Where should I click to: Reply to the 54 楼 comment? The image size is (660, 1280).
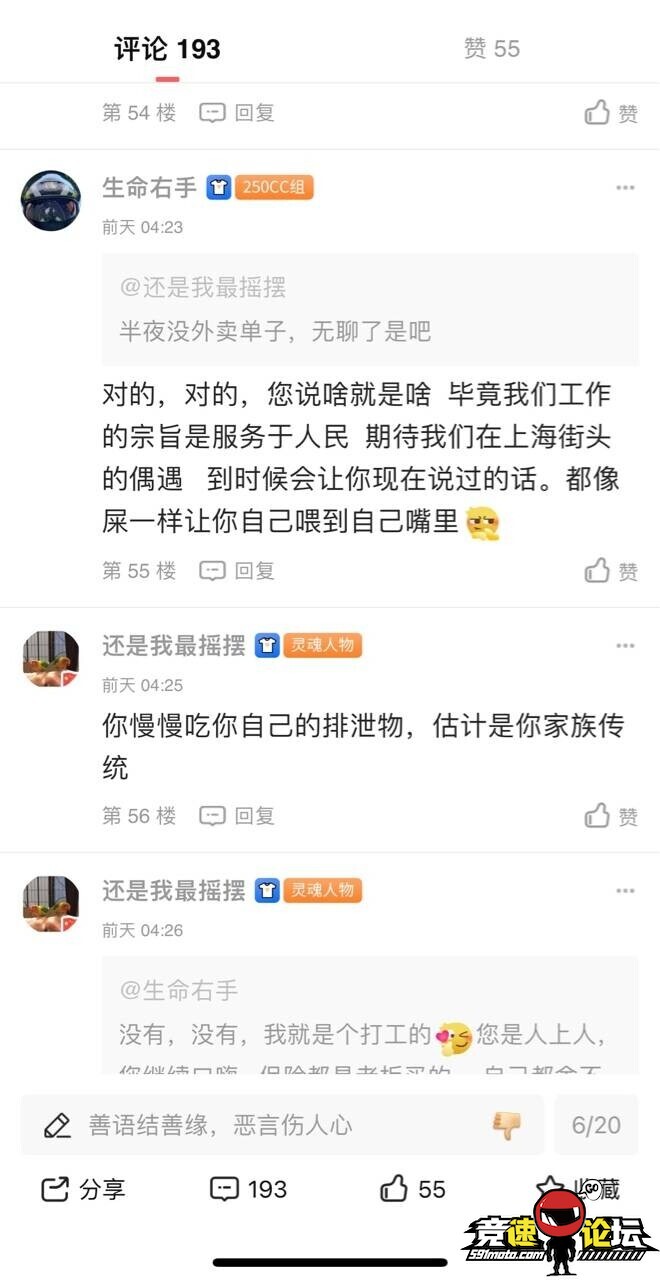click(237, 113)
